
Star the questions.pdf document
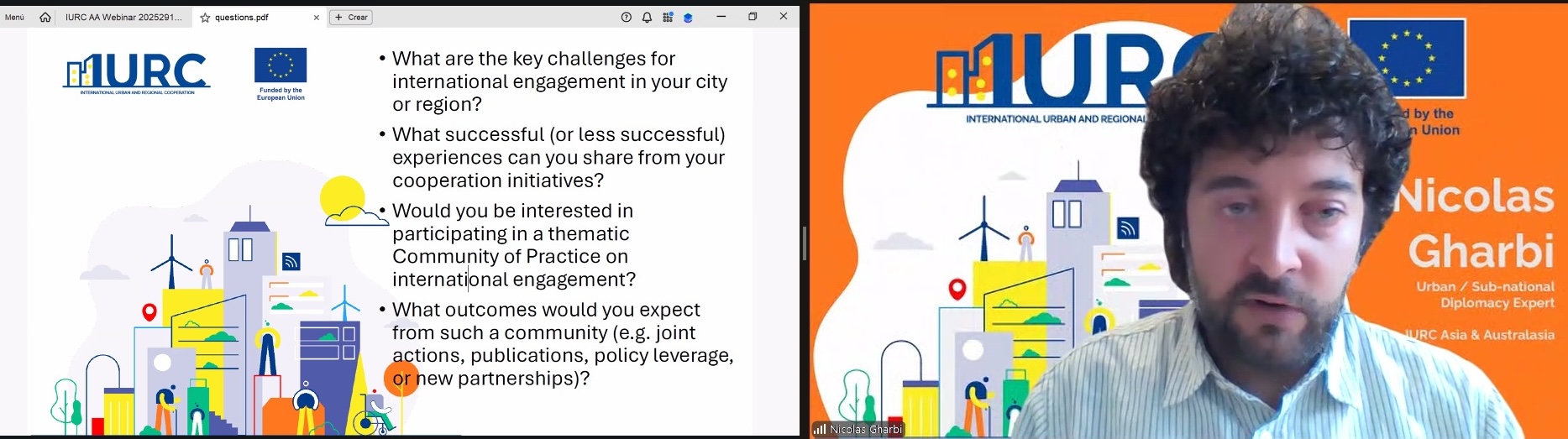[x=205, y=18]
